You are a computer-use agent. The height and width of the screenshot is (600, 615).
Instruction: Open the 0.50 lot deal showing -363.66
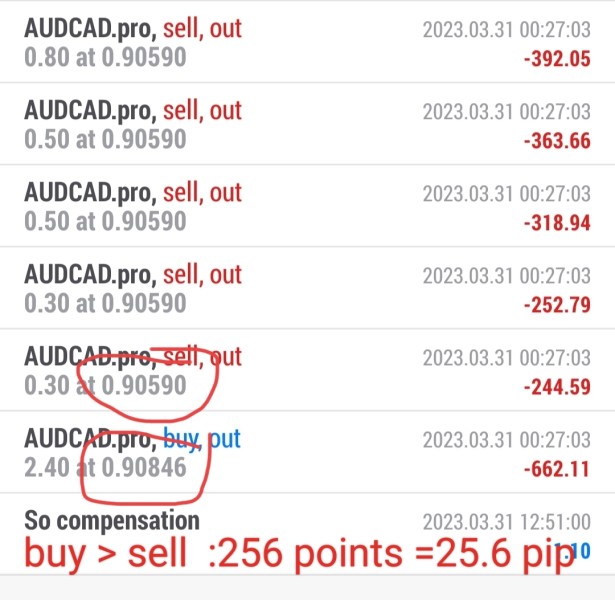(x=307, y=124)
